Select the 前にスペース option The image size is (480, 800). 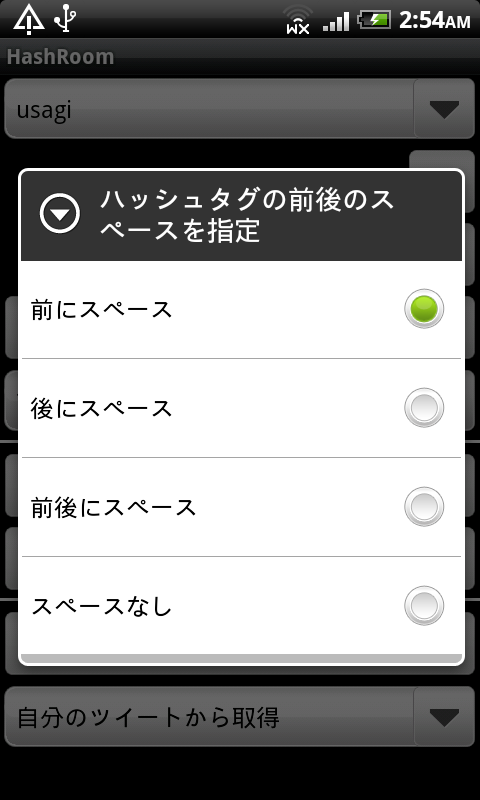(241, 309)
